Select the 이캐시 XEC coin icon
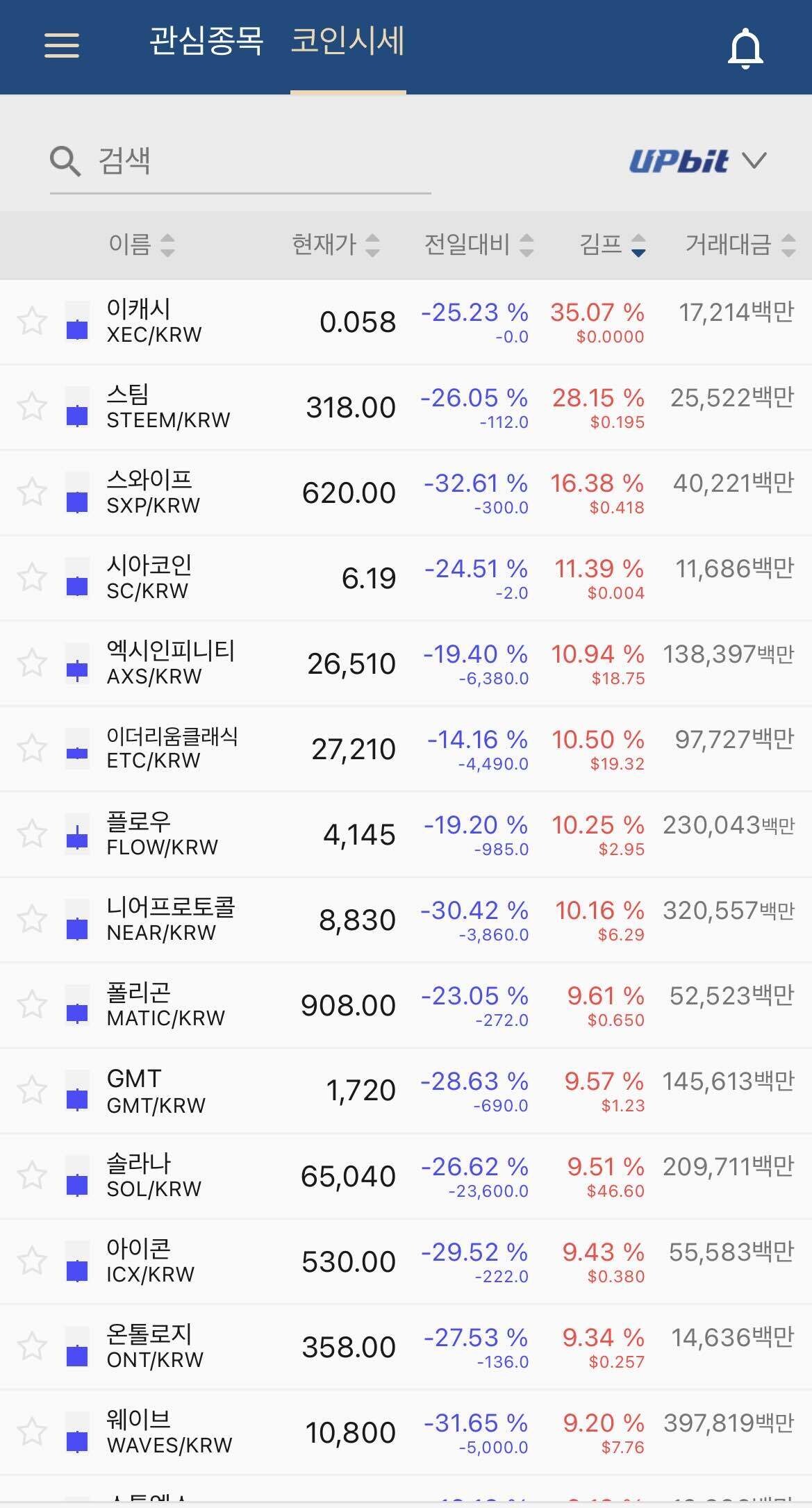Image resolution: width=812 pixels, height=1508 pixels. 78,321
